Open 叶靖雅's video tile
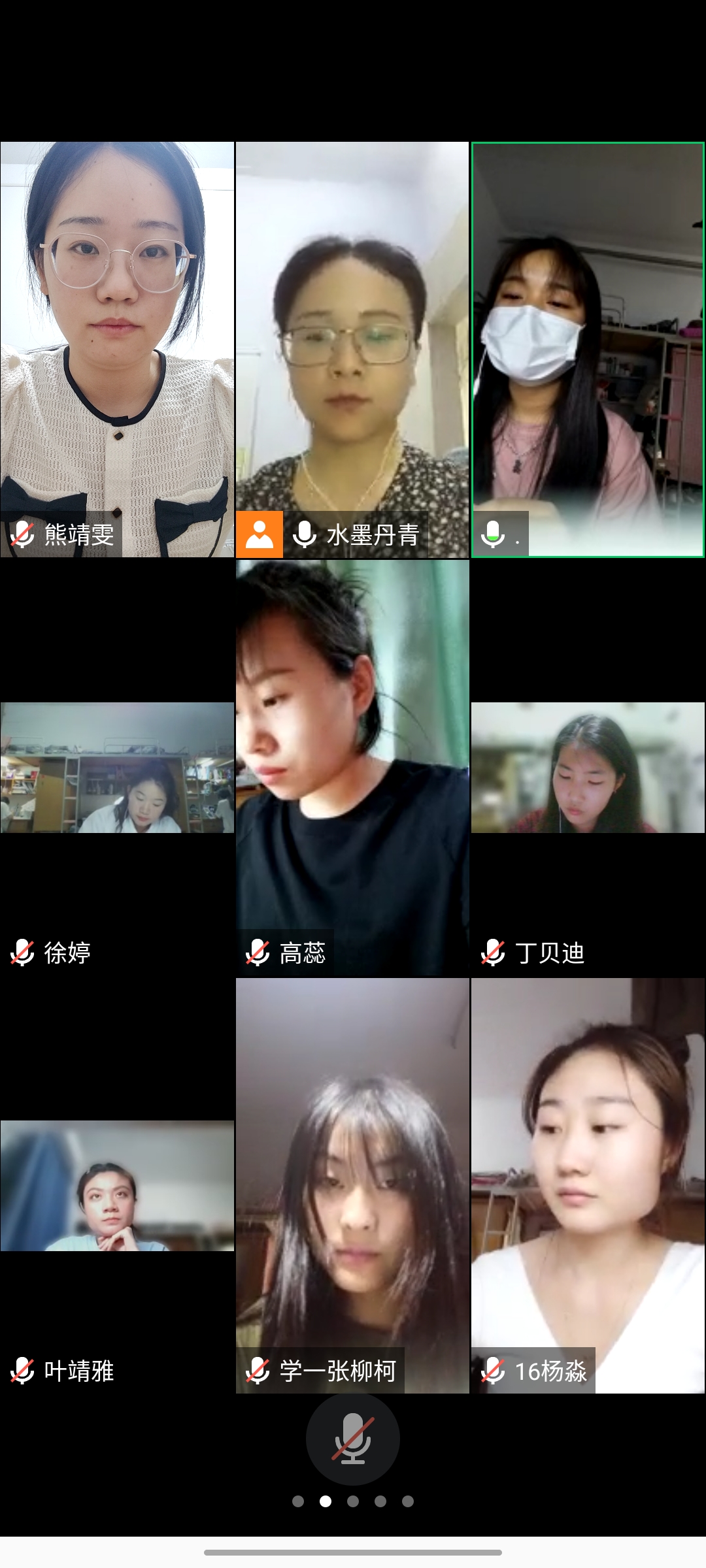The width and height of the screenshot is (706, 1568). [117, 1186]
